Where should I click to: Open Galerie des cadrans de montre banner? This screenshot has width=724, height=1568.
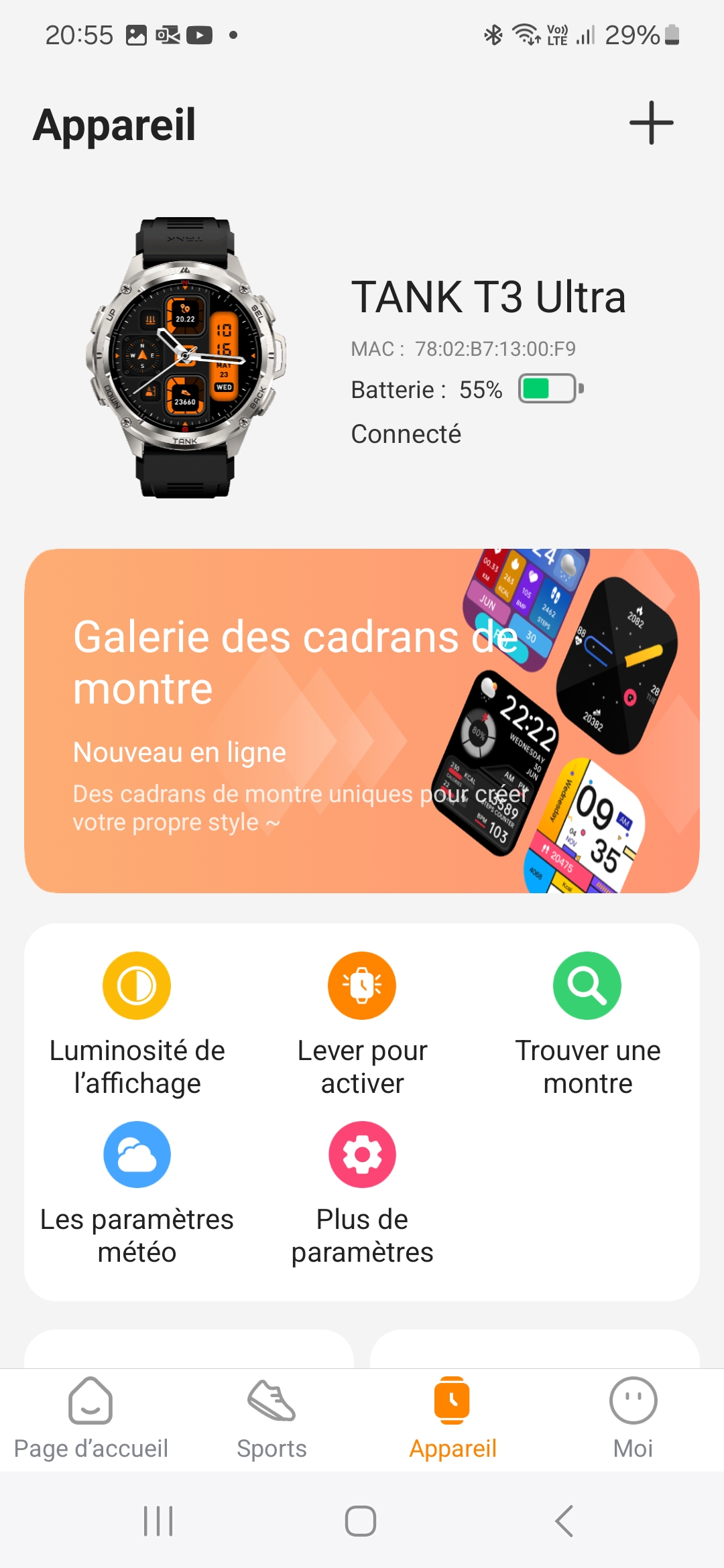pos(362,720)
